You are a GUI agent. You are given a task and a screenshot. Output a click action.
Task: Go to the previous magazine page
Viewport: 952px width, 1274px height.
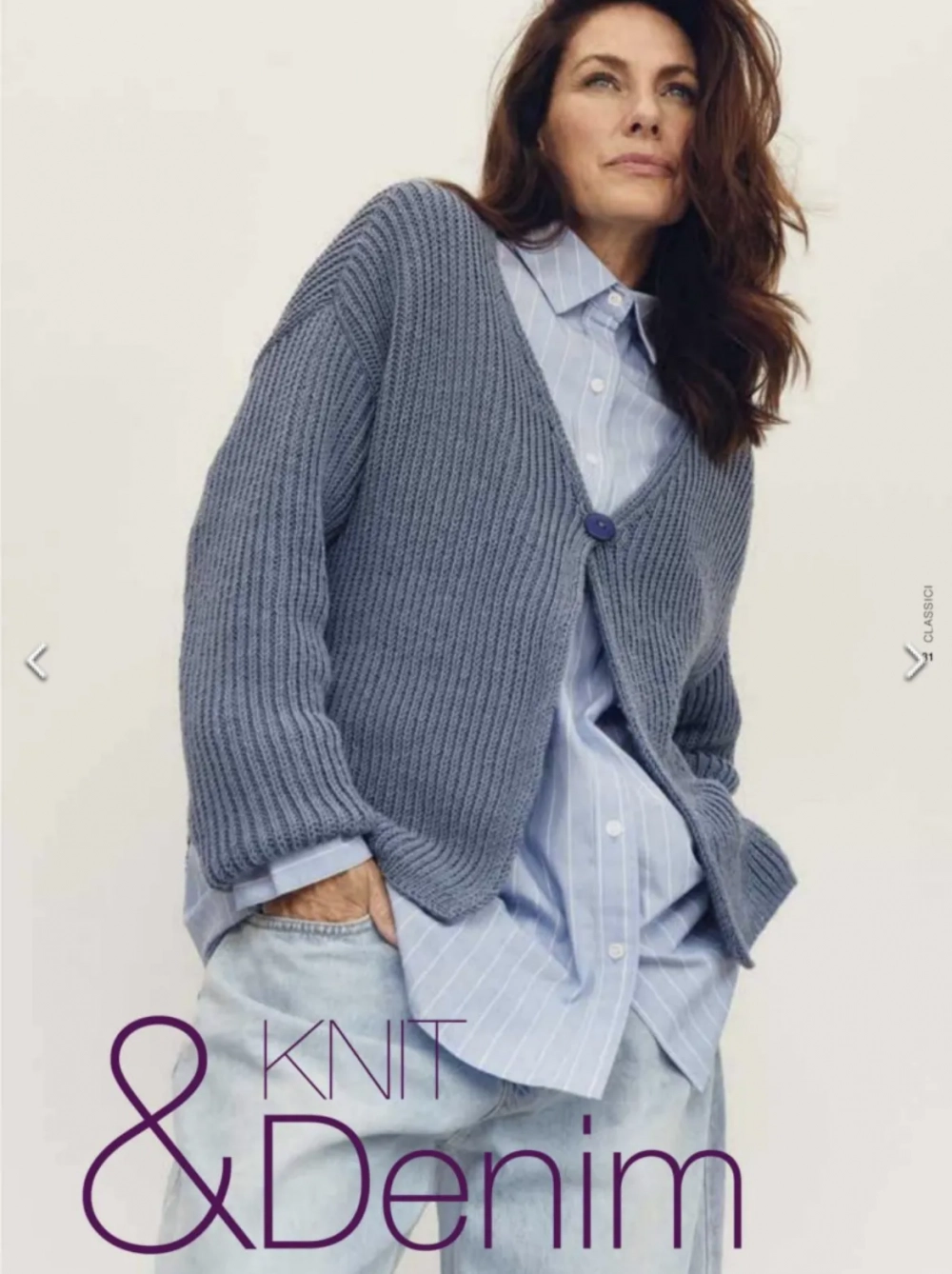tap(35, 662)
